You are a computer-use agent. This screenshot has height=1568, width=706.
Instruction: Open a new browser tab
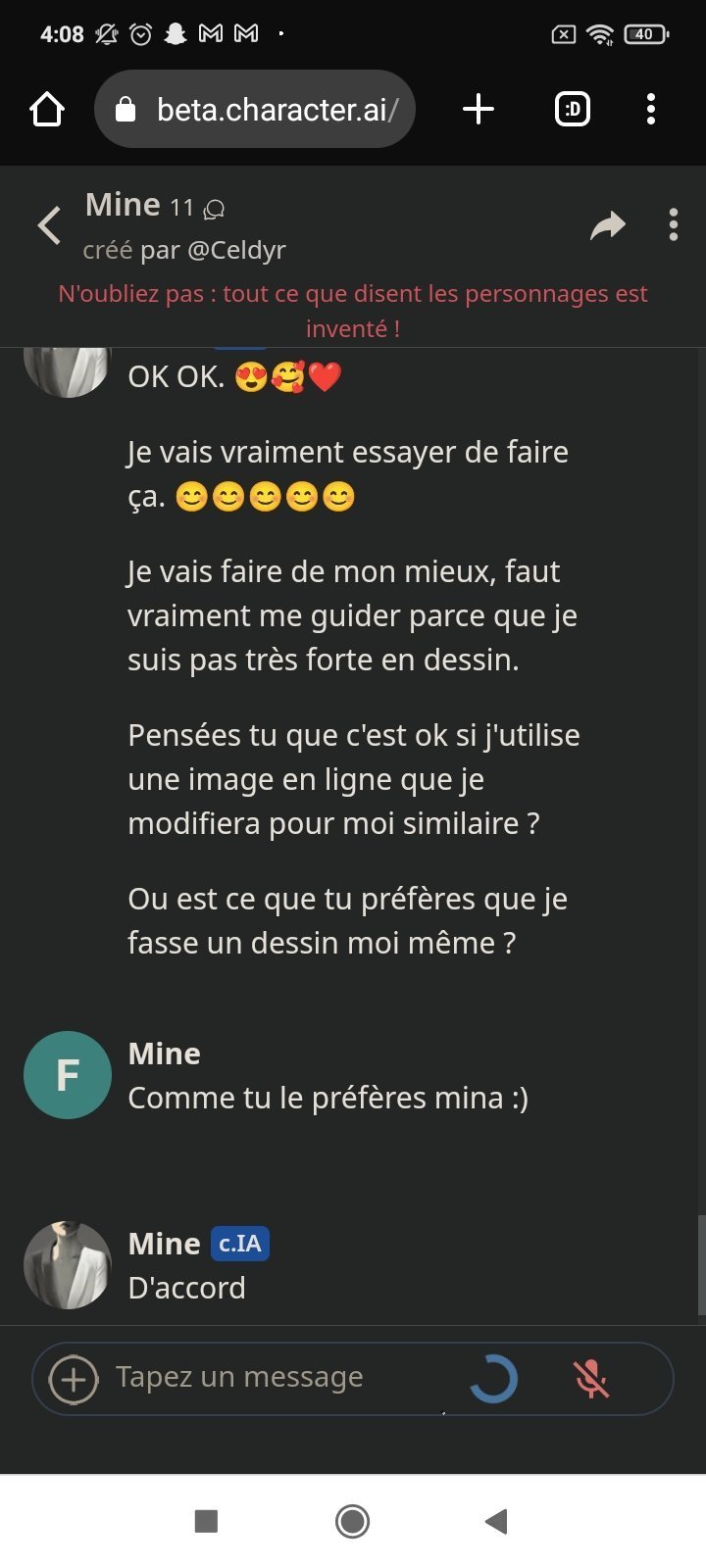click(478, 109)
